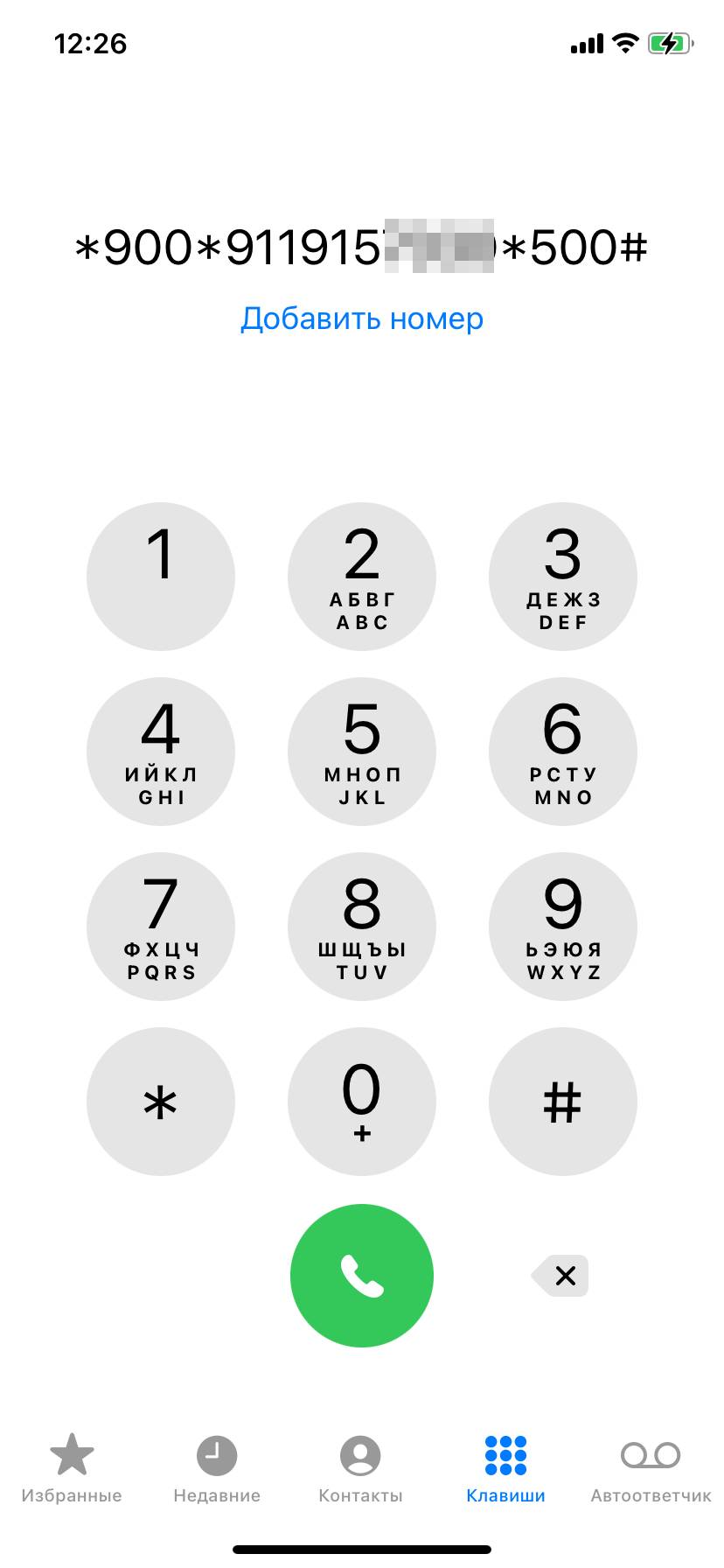The width and height of the screenshot is (724, 1568).
Task: Dial digit 7
Action: pyautogui.click(x=161, y=927)
